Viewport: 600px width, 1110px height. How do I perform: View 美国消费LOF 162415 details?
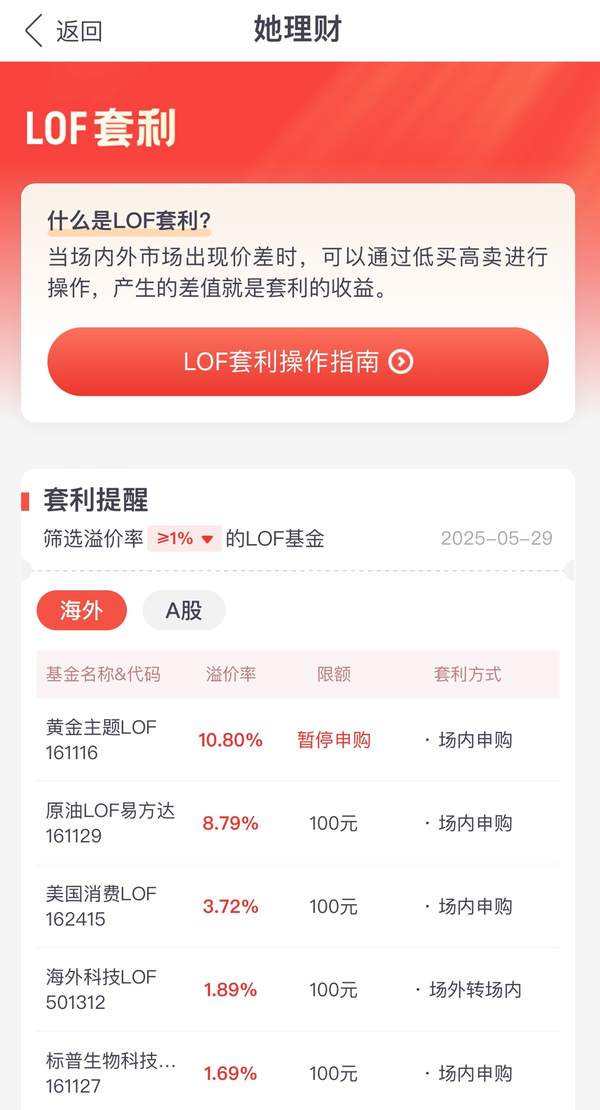coord(298,907)
